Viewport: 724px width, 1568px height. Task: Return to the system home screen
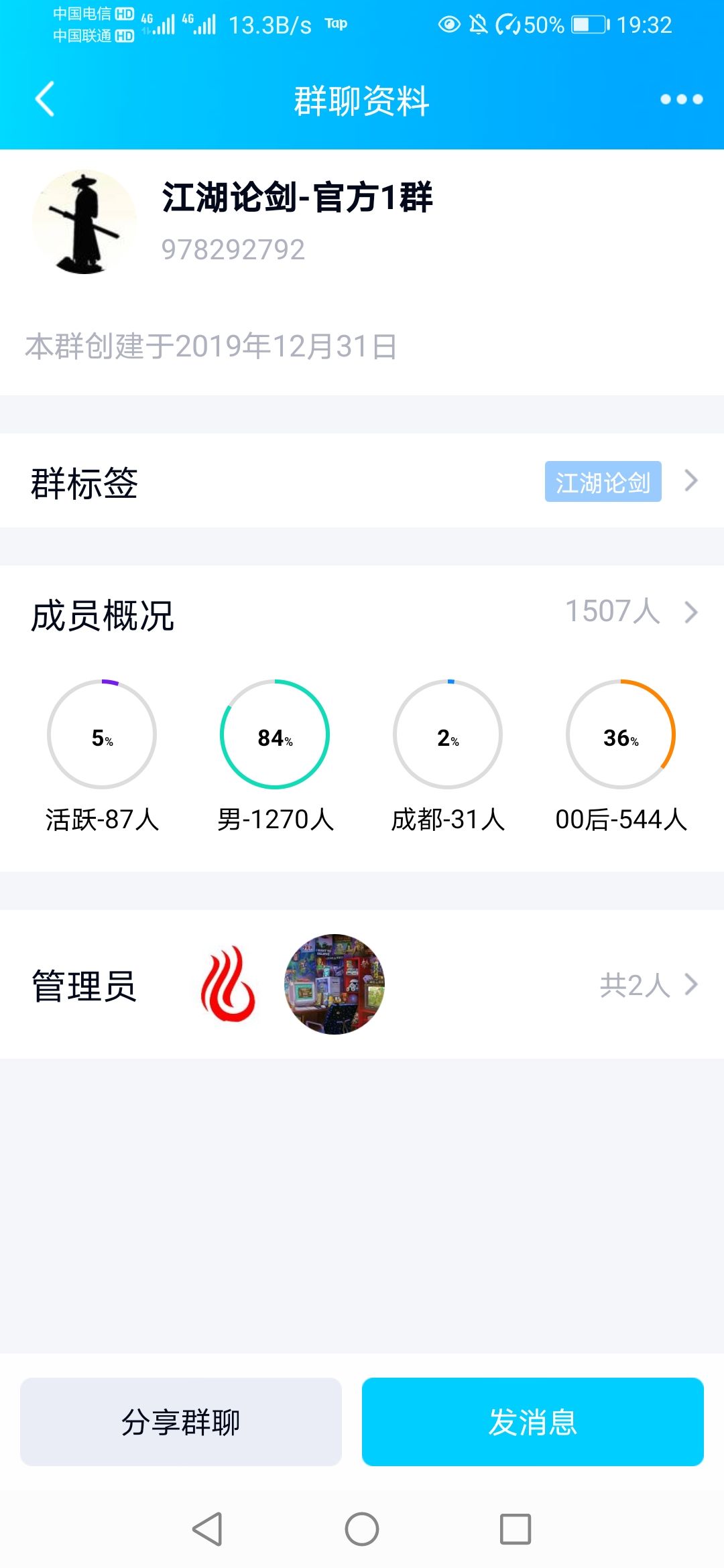coord(362,1529)
